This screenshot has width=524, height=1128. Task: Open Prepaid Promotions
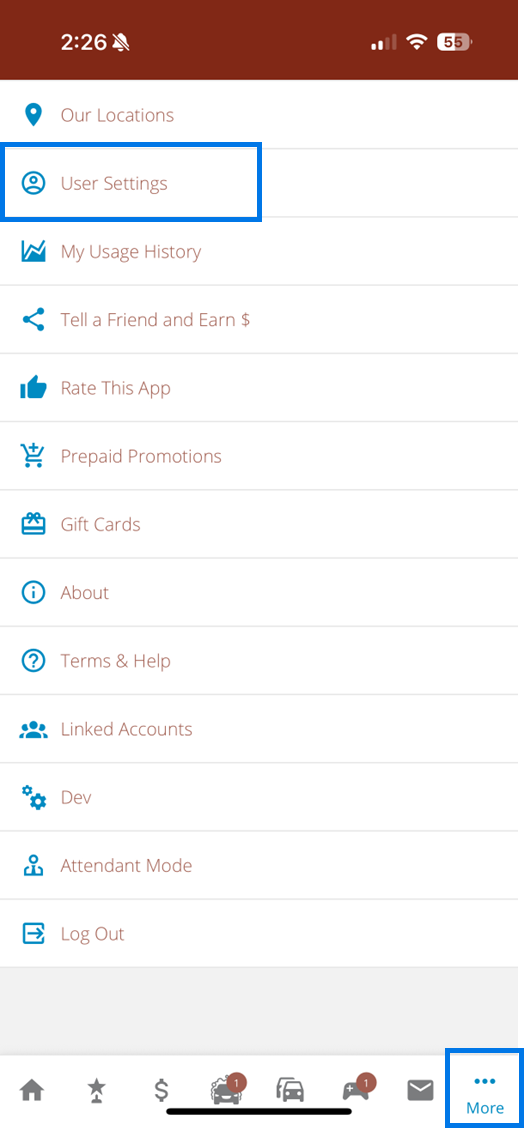[x=262, y=456]
